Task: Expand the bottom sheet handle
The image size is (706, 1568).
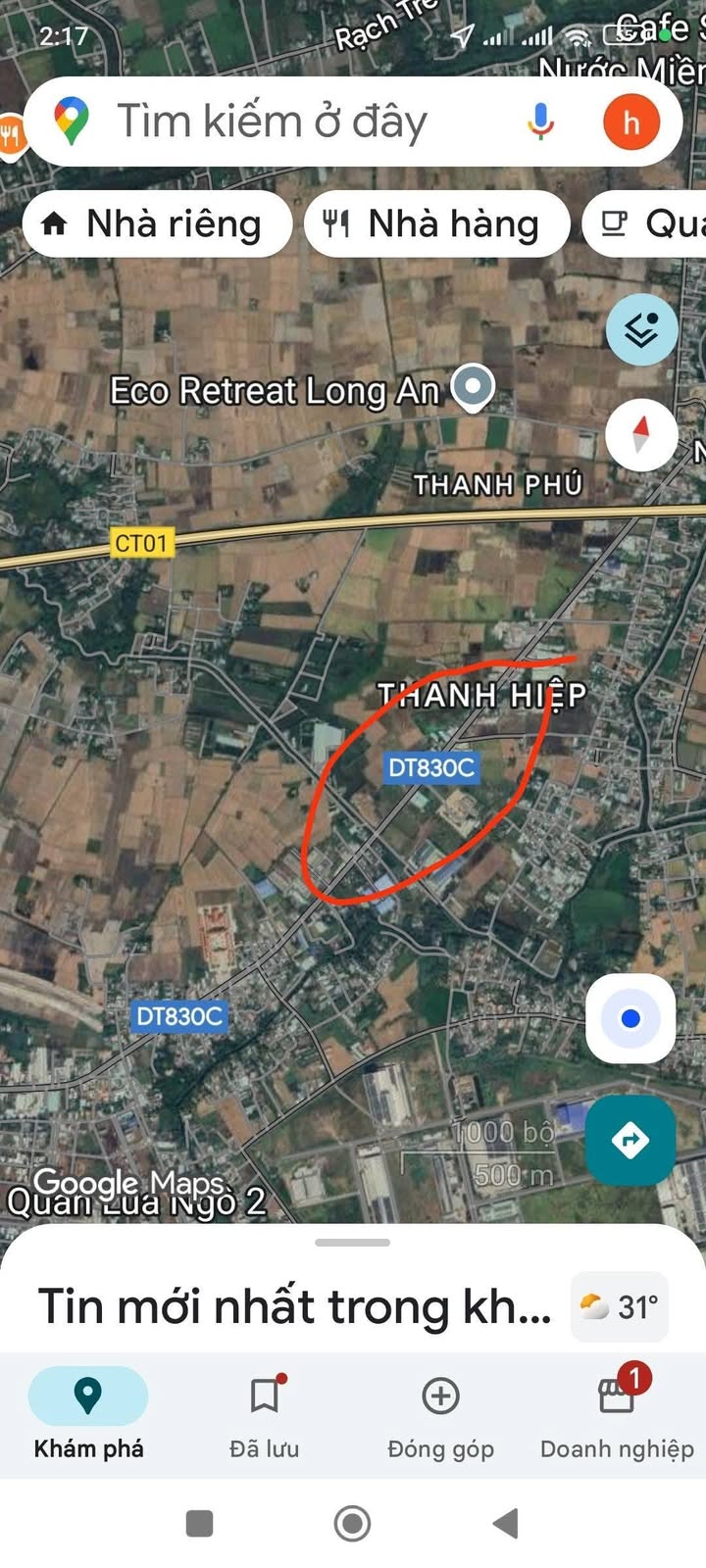Action: [x=353, y=1243]
